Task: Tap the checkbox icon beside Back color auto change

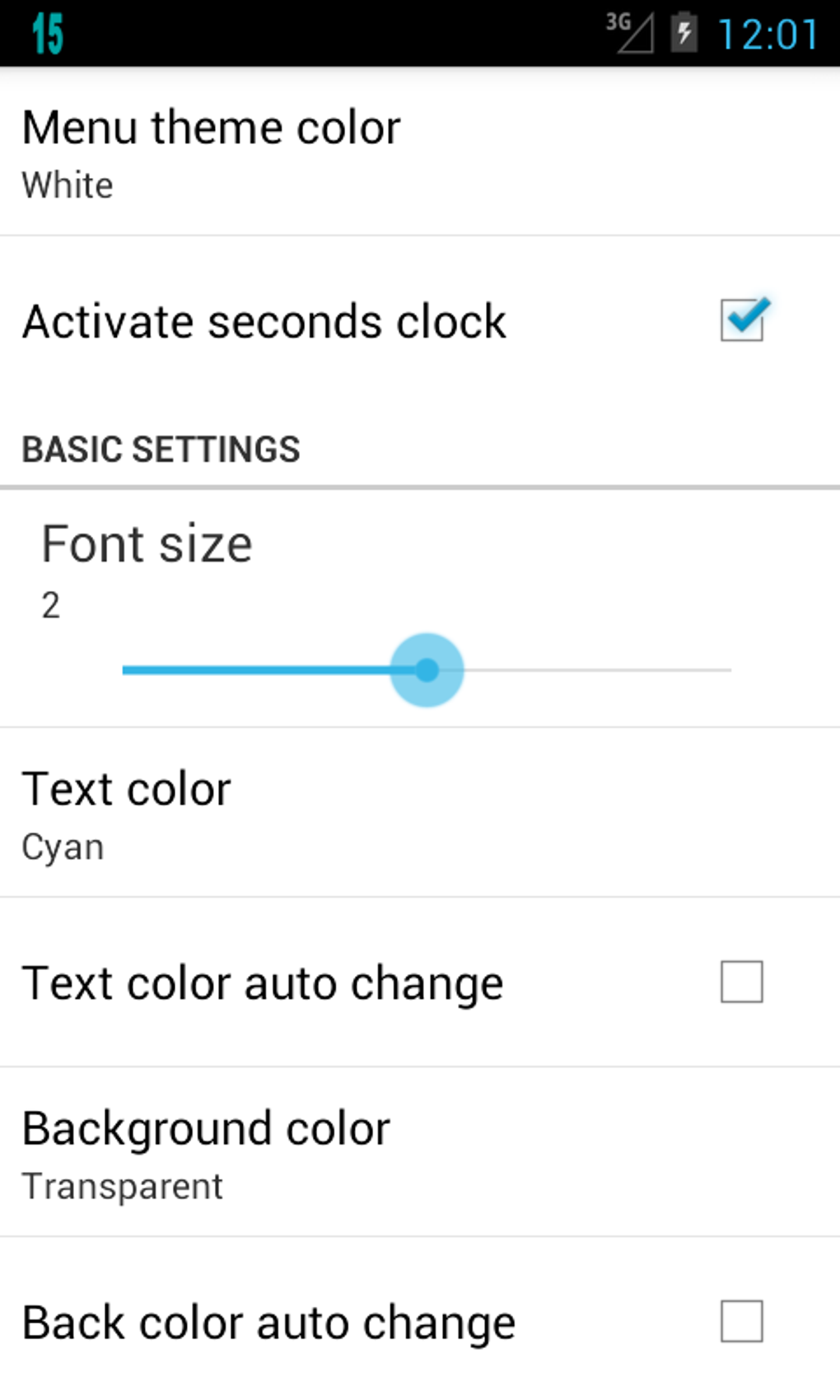Action: click(740, 1321)
